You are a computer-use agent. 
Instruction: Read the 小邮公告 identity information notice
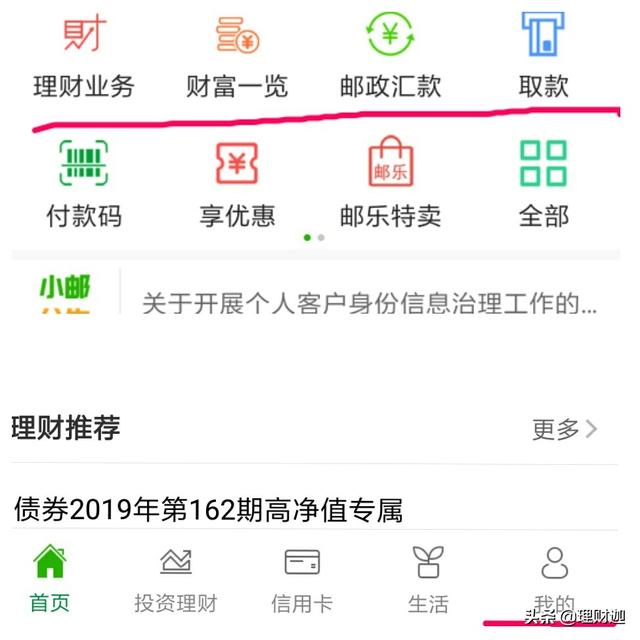click(x=368, y=303)
